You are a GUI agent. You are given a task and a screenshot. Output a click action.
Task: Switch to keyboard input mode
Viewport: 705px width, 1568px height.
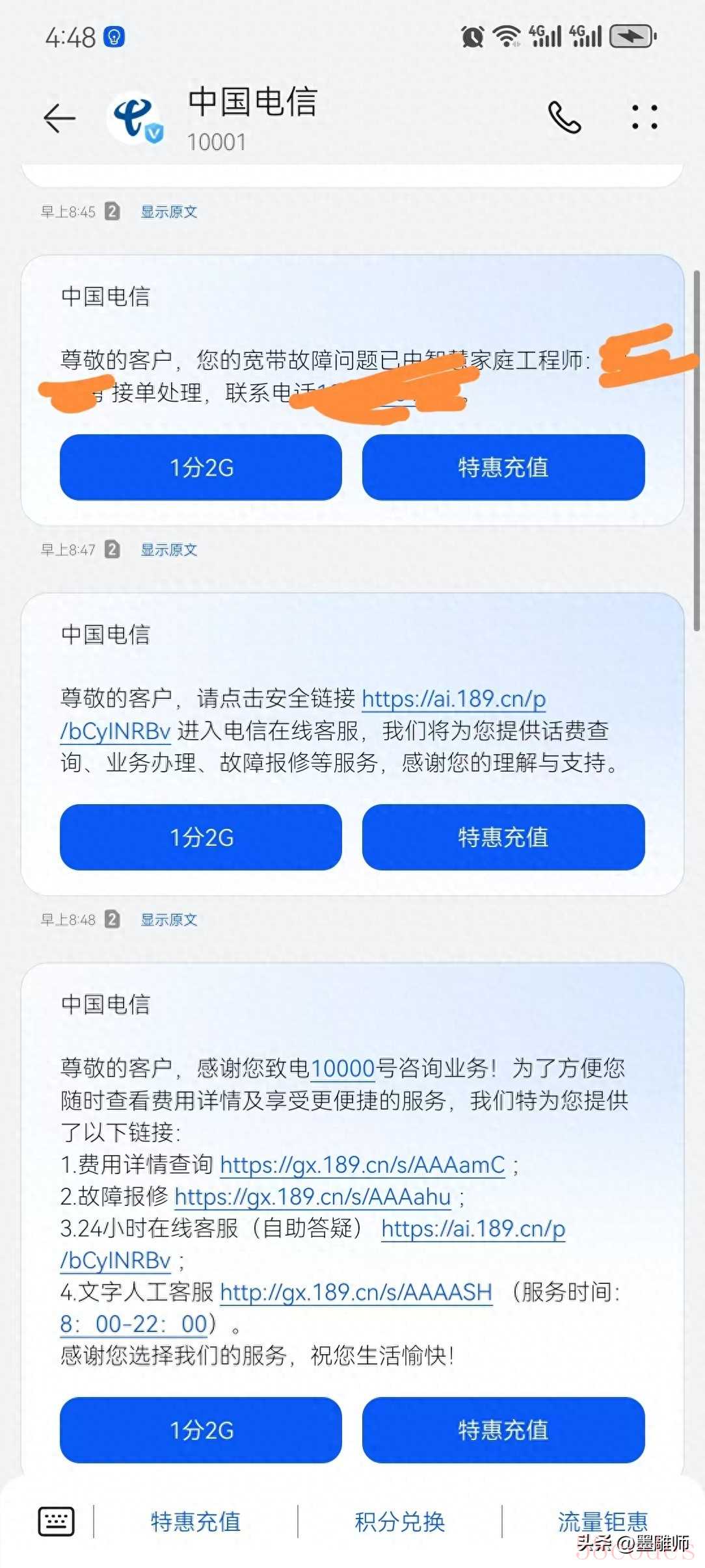57,1522
